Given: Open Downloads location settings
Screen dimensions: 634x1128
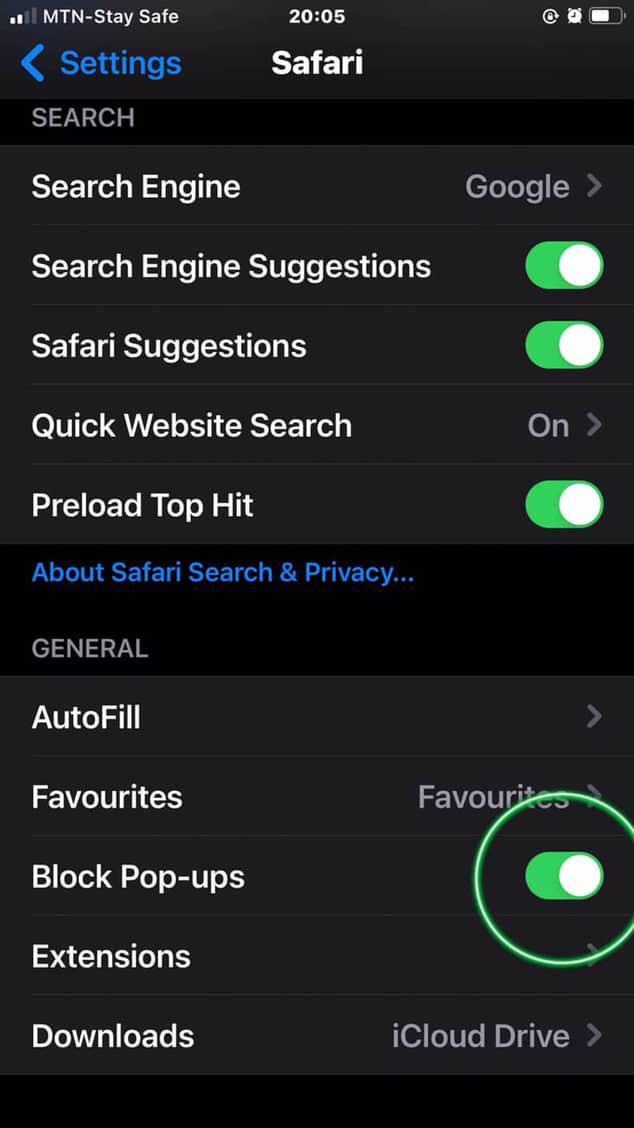Looking at the screenshot, I should point(316,1036).
